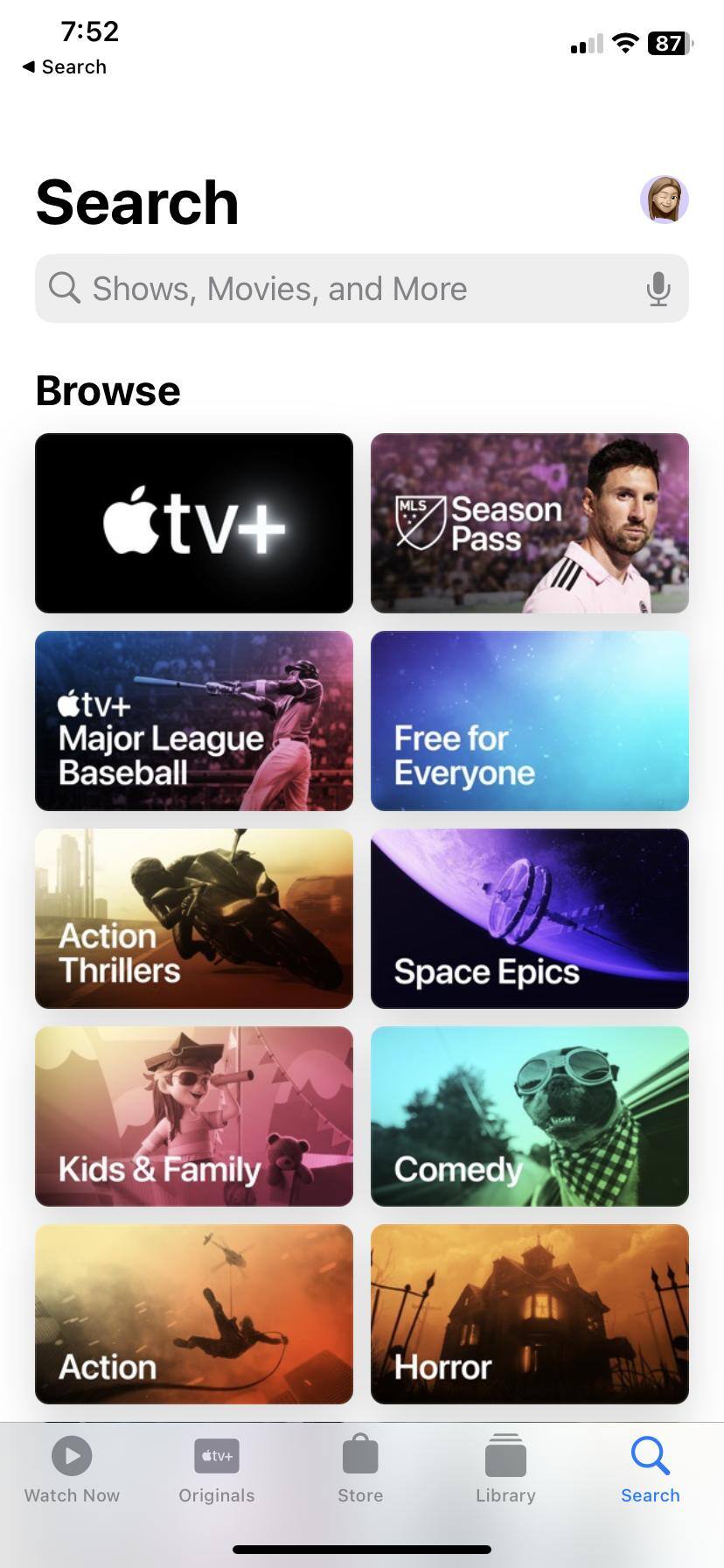
Task: Tap the Shows, Movies, and More search field
Action: tap(350, 289)
